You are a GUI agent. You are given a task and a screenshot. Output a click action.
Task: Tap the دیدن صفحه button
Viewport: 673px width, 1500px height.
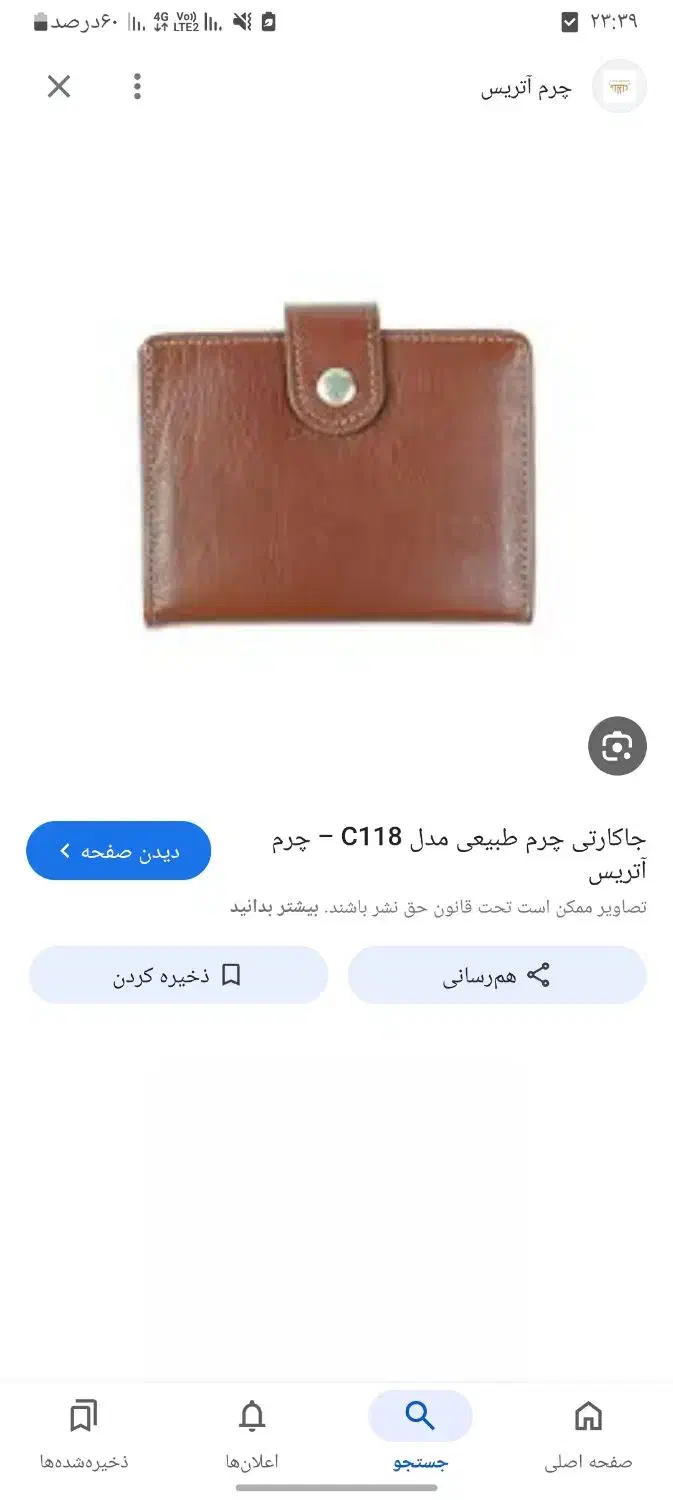click(x=118, y=851)
